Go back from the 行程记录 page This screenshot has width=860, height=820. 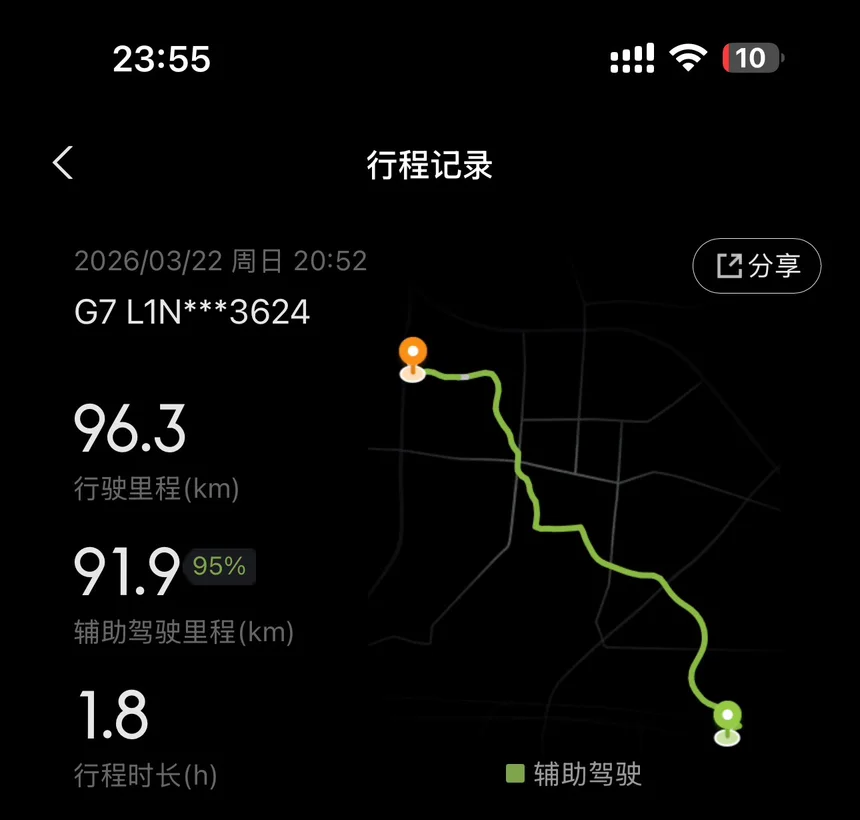pos(63,163)
